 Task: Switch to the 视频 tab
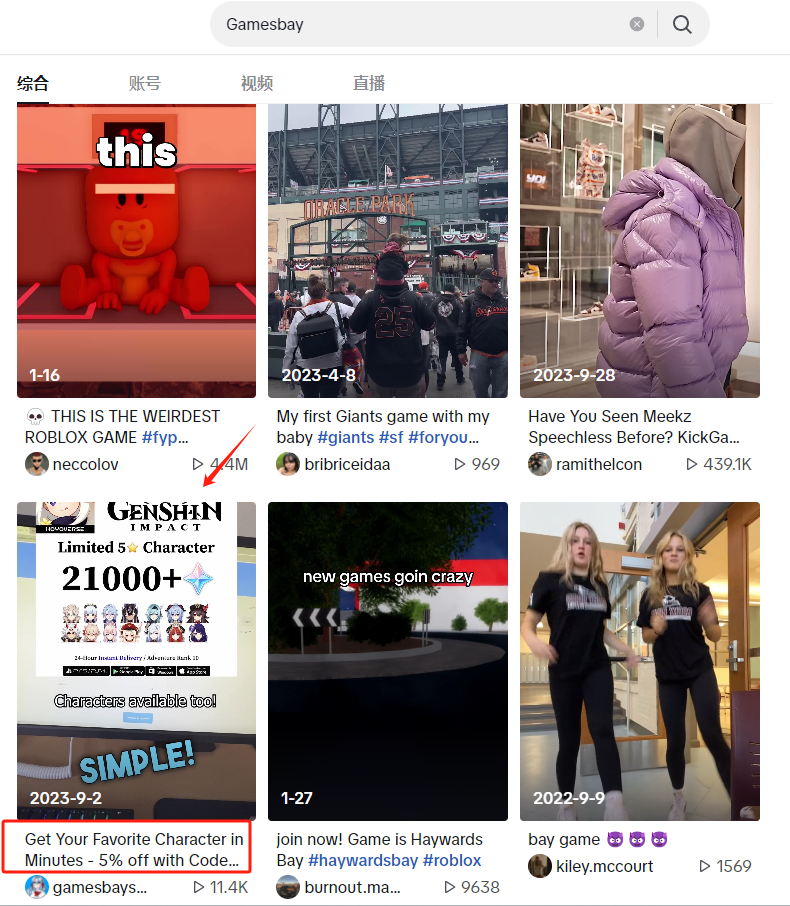pyautogui.click(x=257, y=83)
